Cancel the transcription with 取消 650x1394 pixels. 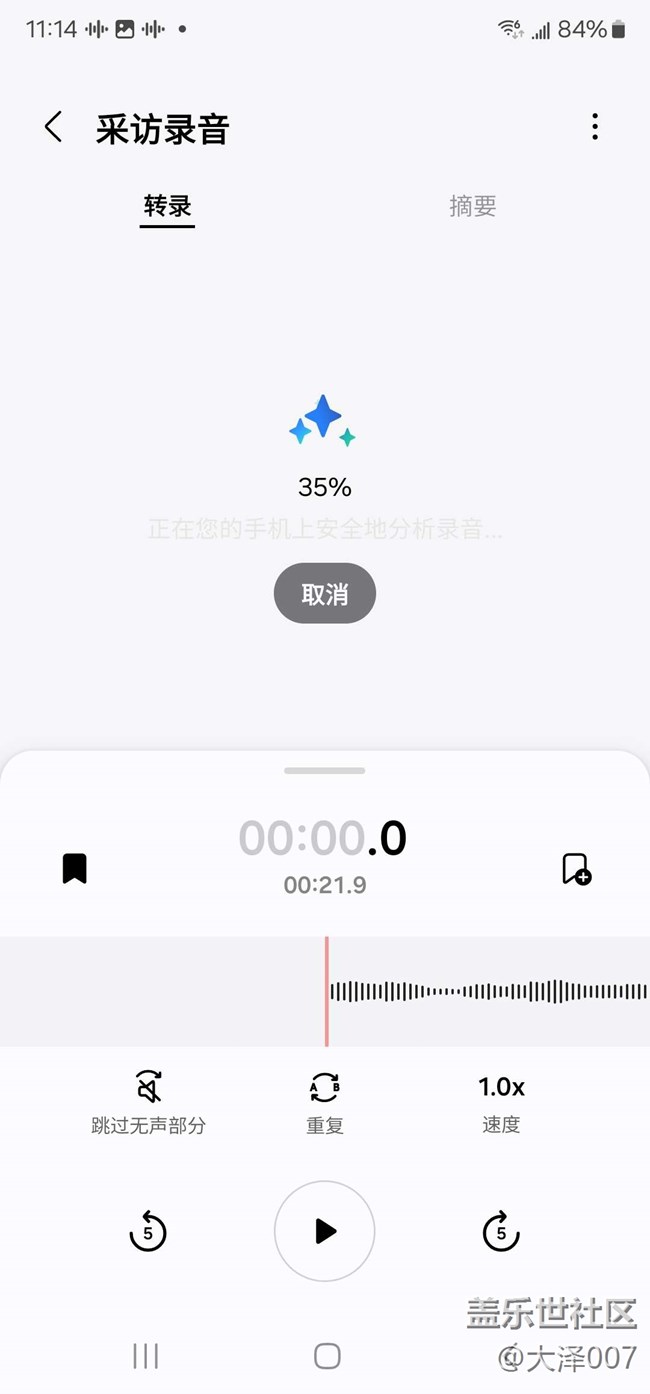coord(325,594)
